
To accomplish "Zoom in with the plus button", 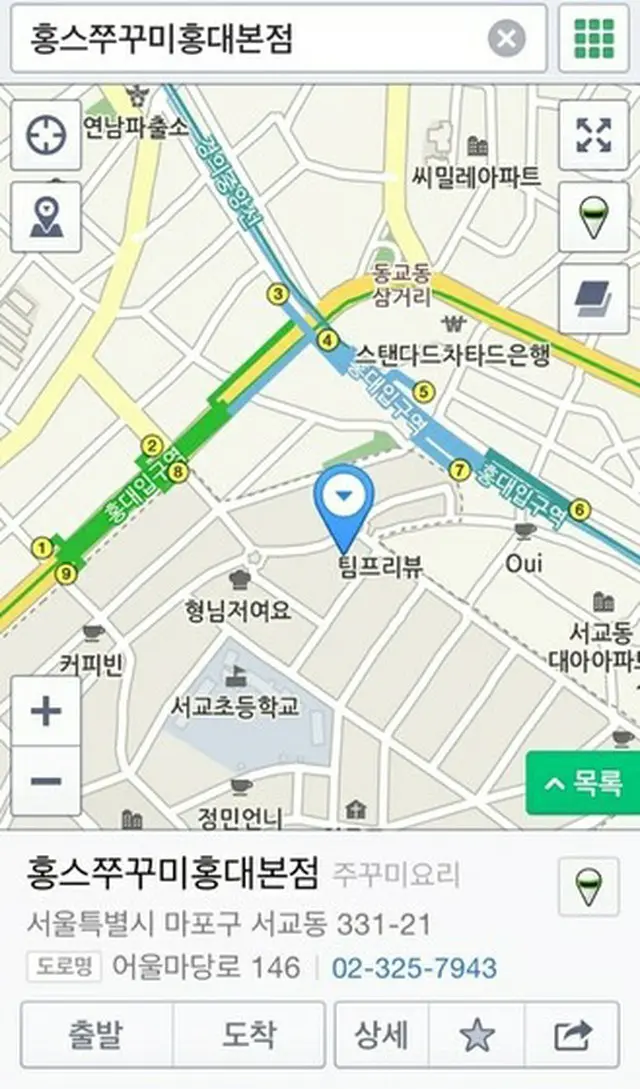I will (x=47, y=712).
